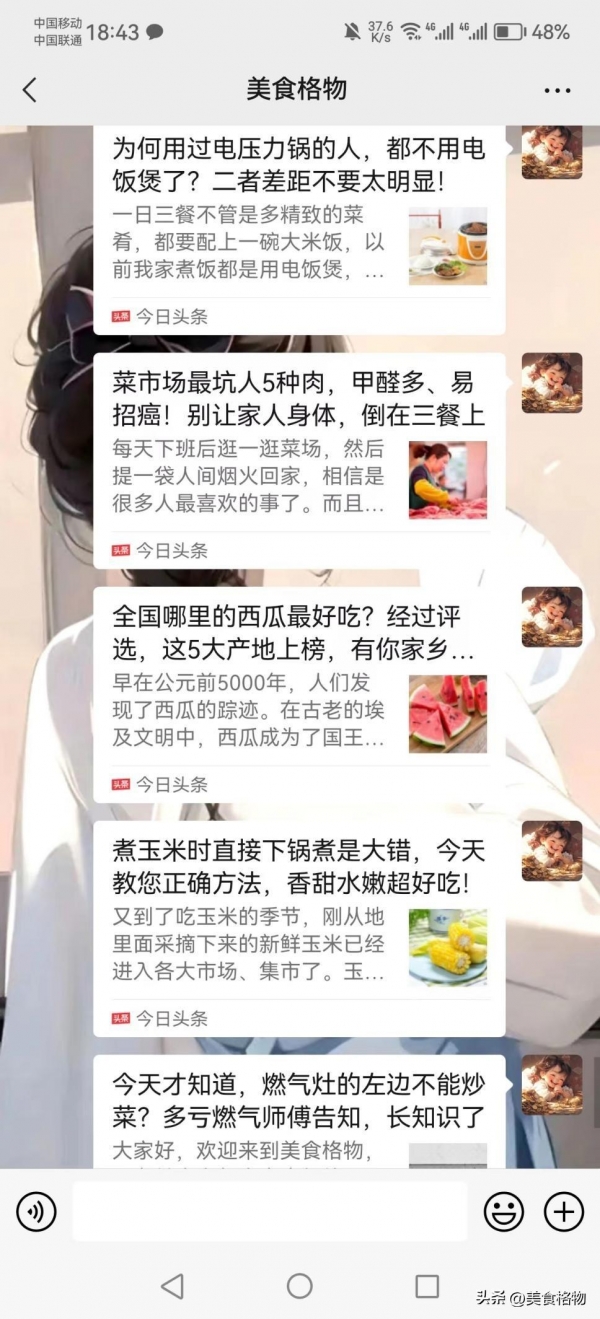Switch to voice input mode
Image resolution: width=600 pixels, height=1319 pixels.
36,1212
